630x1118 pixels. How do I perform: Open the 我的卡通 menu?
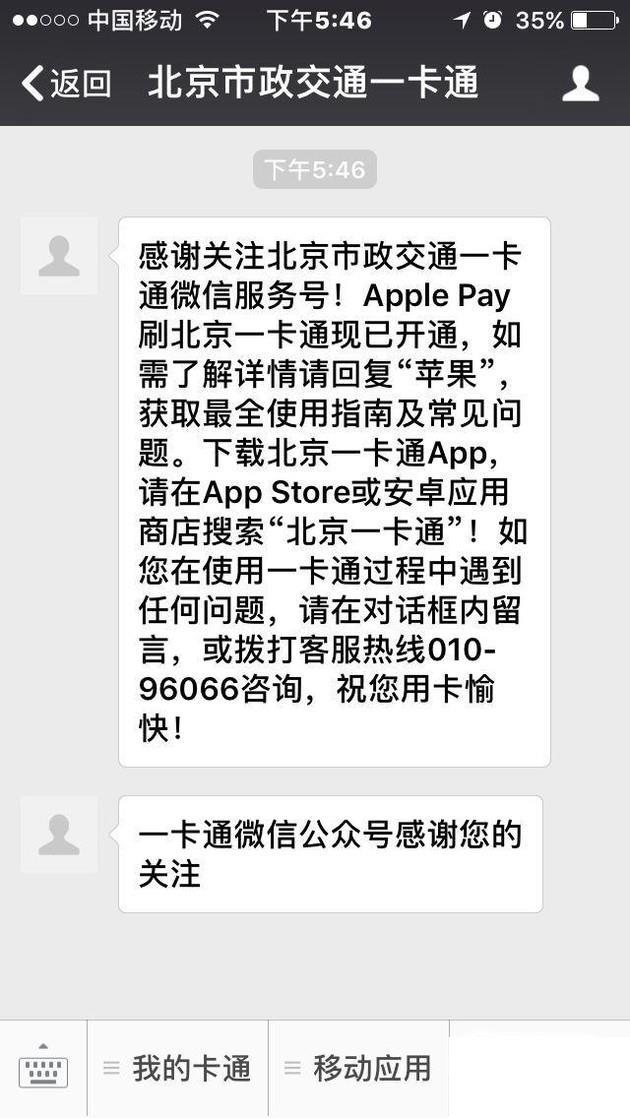coord(178,1068)
